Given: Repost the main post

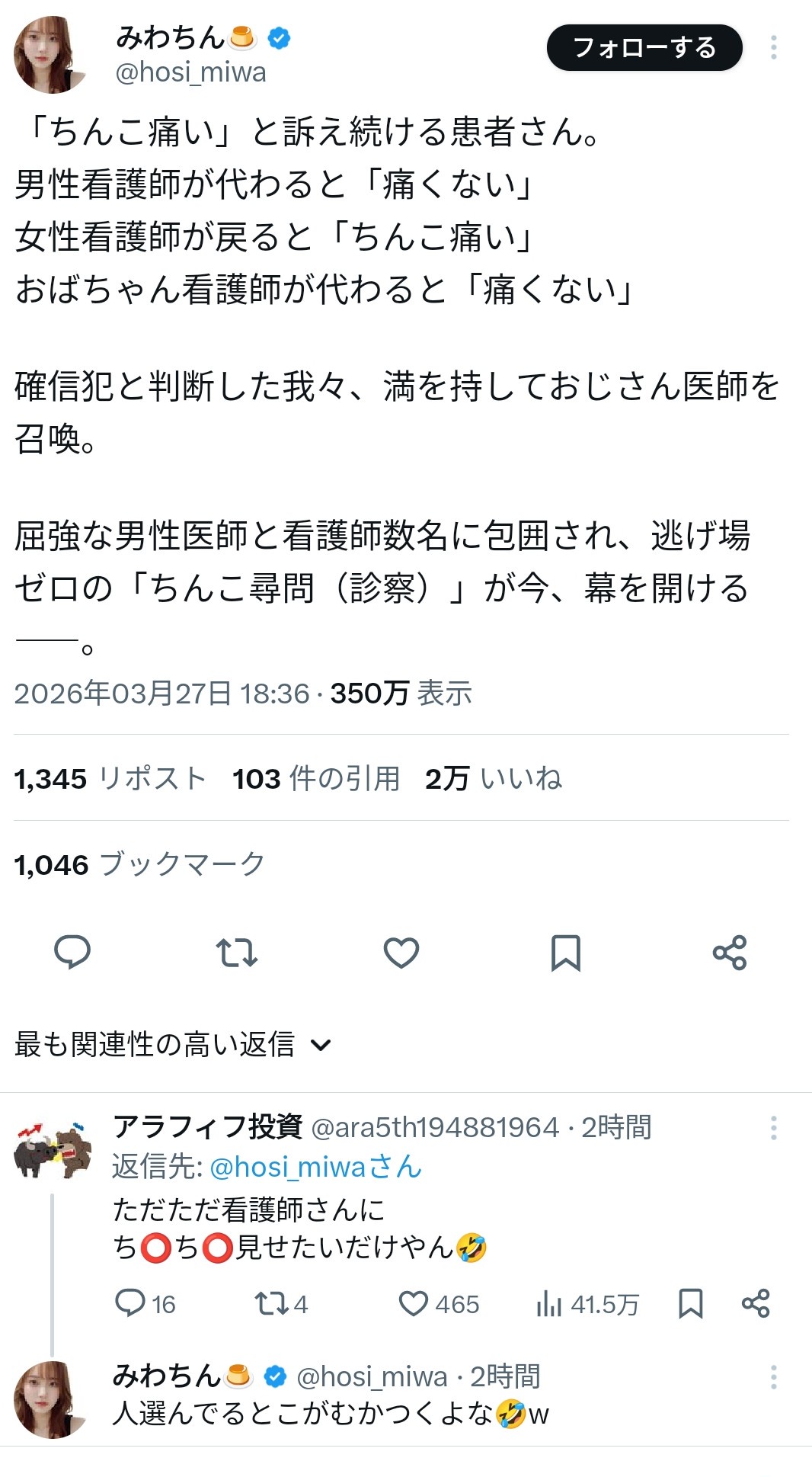Looking at the screenshot, I should point(236,952).
